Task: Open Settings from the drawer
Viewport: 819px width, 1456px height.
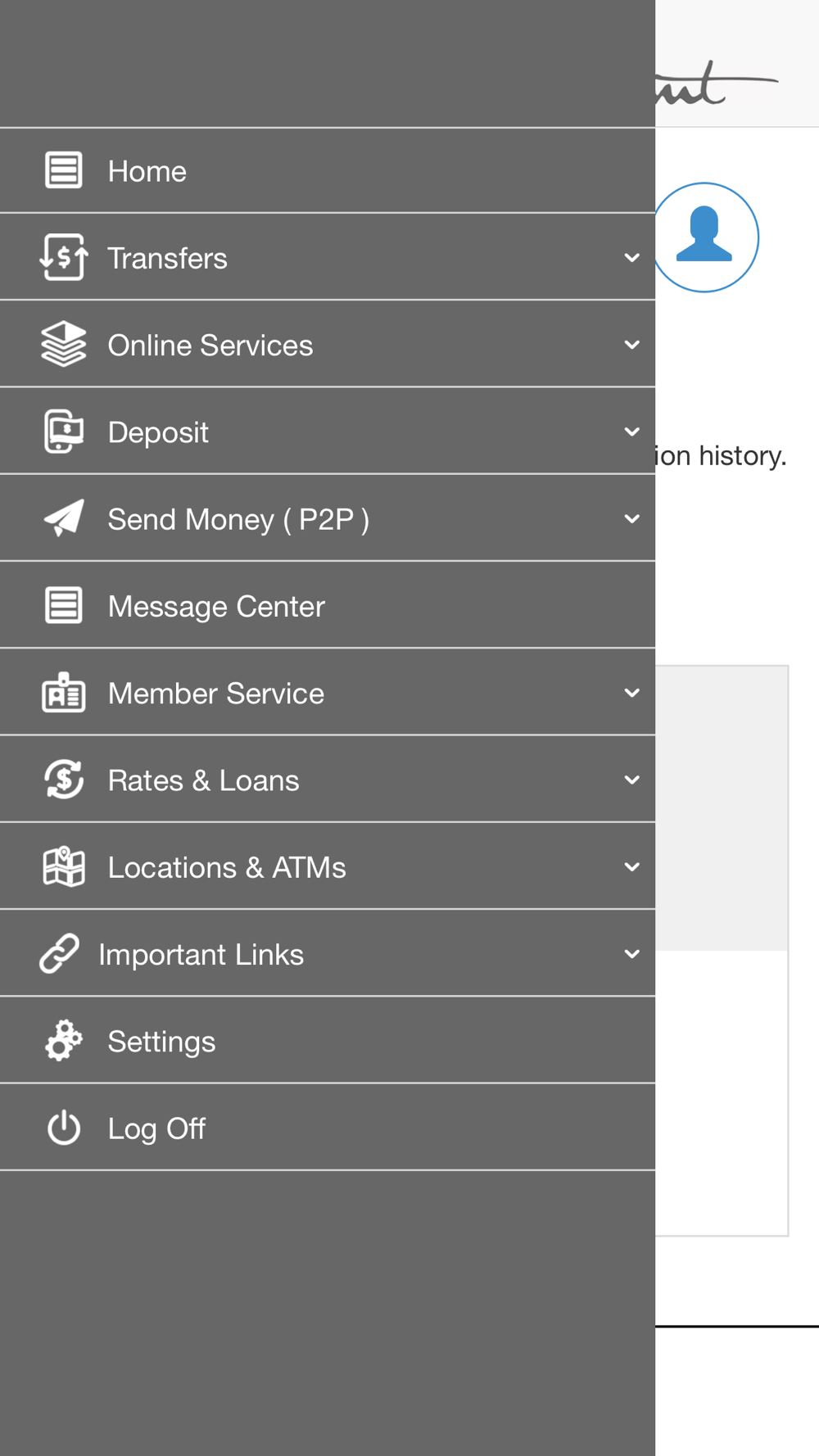Action: (x=328, y=1041)
